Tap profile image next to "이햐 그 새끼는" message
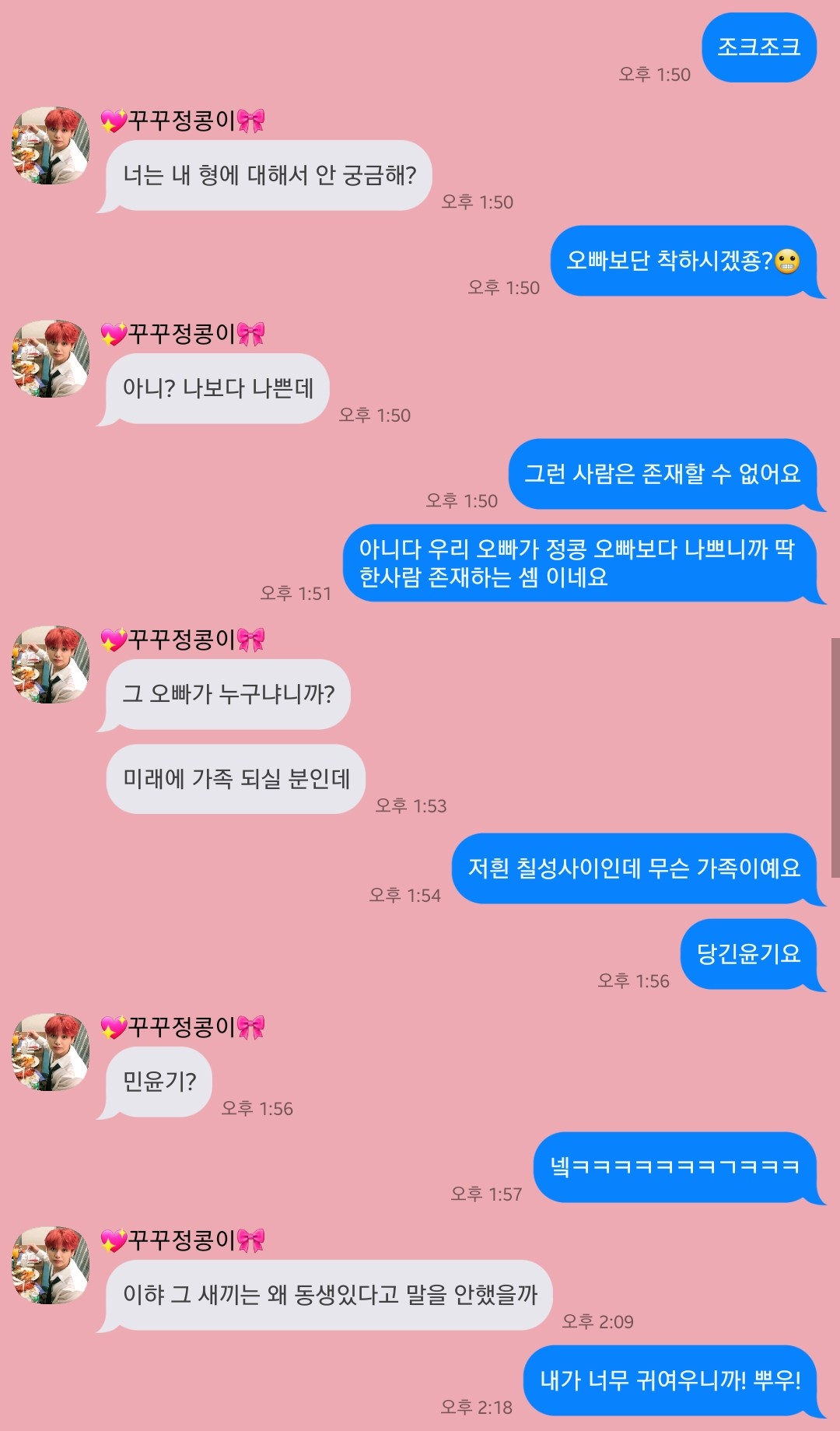The width and height of the screenshot is (840, 1431). 51,1265
